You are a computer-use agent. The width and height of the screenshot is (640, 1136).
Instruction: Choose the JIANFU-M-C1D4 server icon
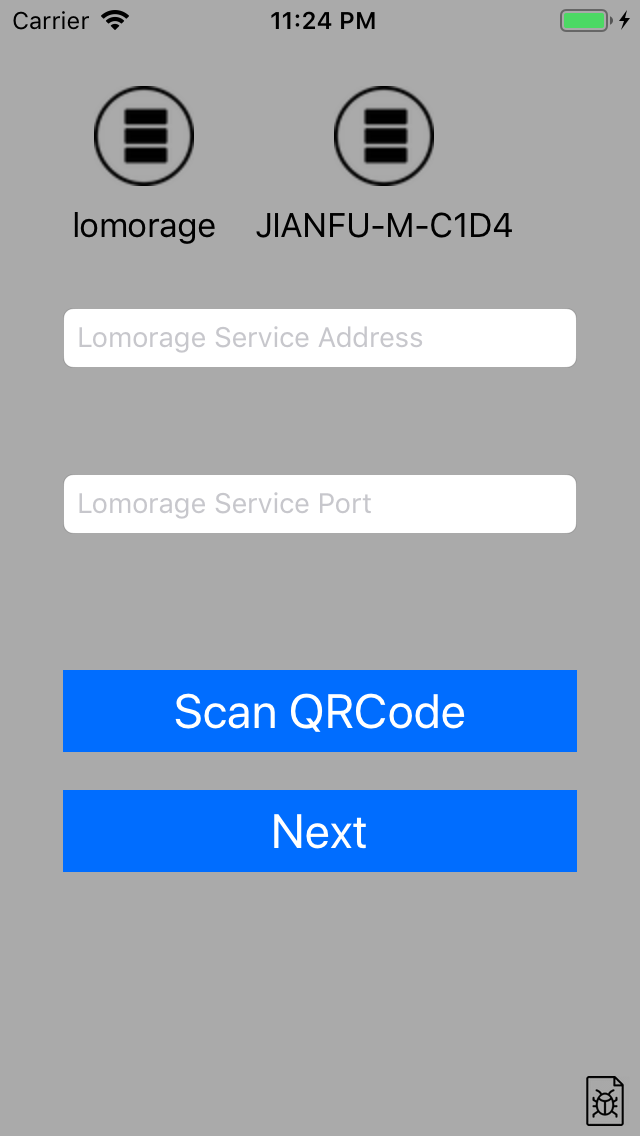[x=383, y=135]
